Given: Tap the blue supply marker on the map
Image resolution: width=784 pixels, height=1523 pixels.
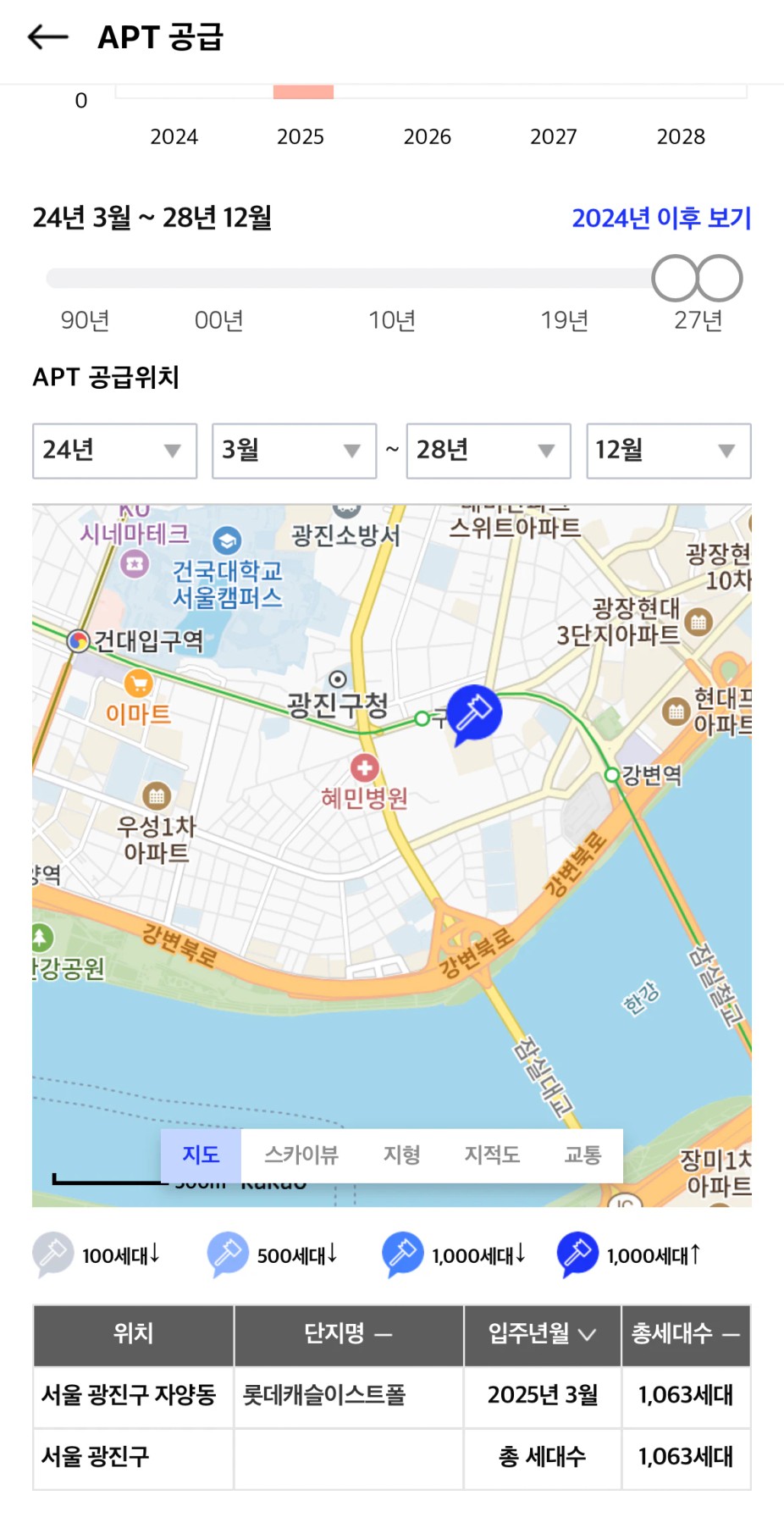Looking at the screenshot, I should 474,713.
